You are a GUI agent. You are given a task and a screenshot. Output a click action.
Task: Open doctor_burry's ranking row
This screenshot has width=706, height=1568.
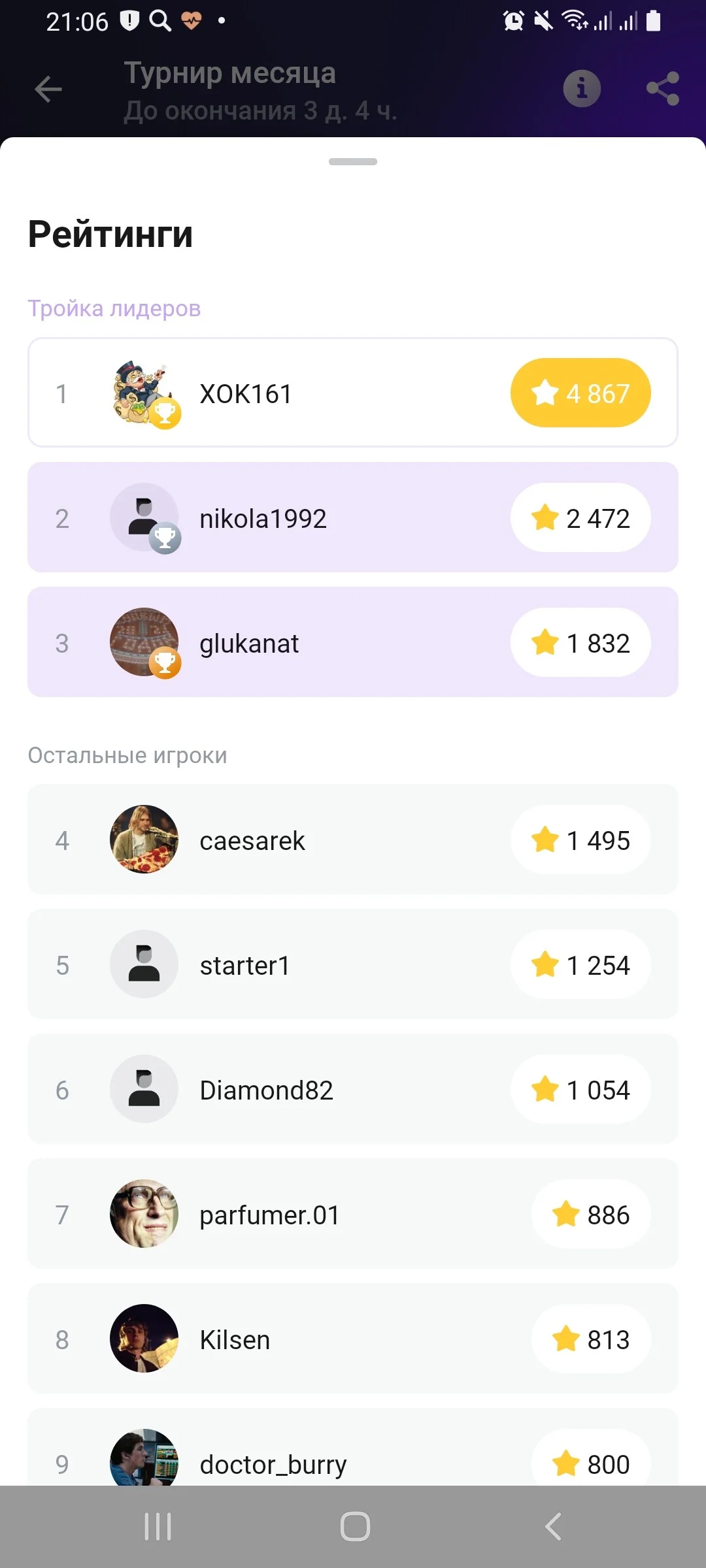point(353,1447)
